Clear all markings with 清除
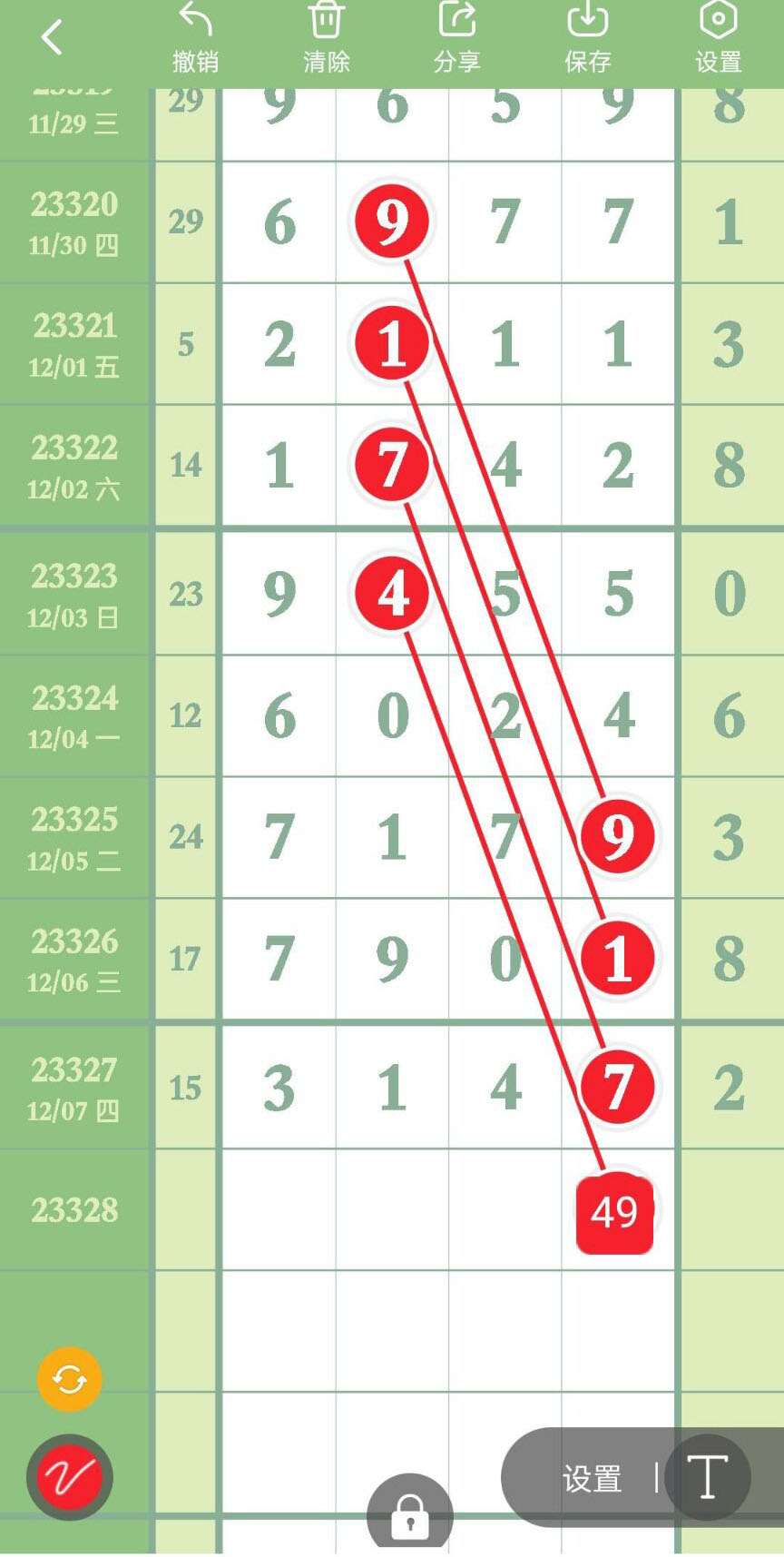 coord(326,38)
